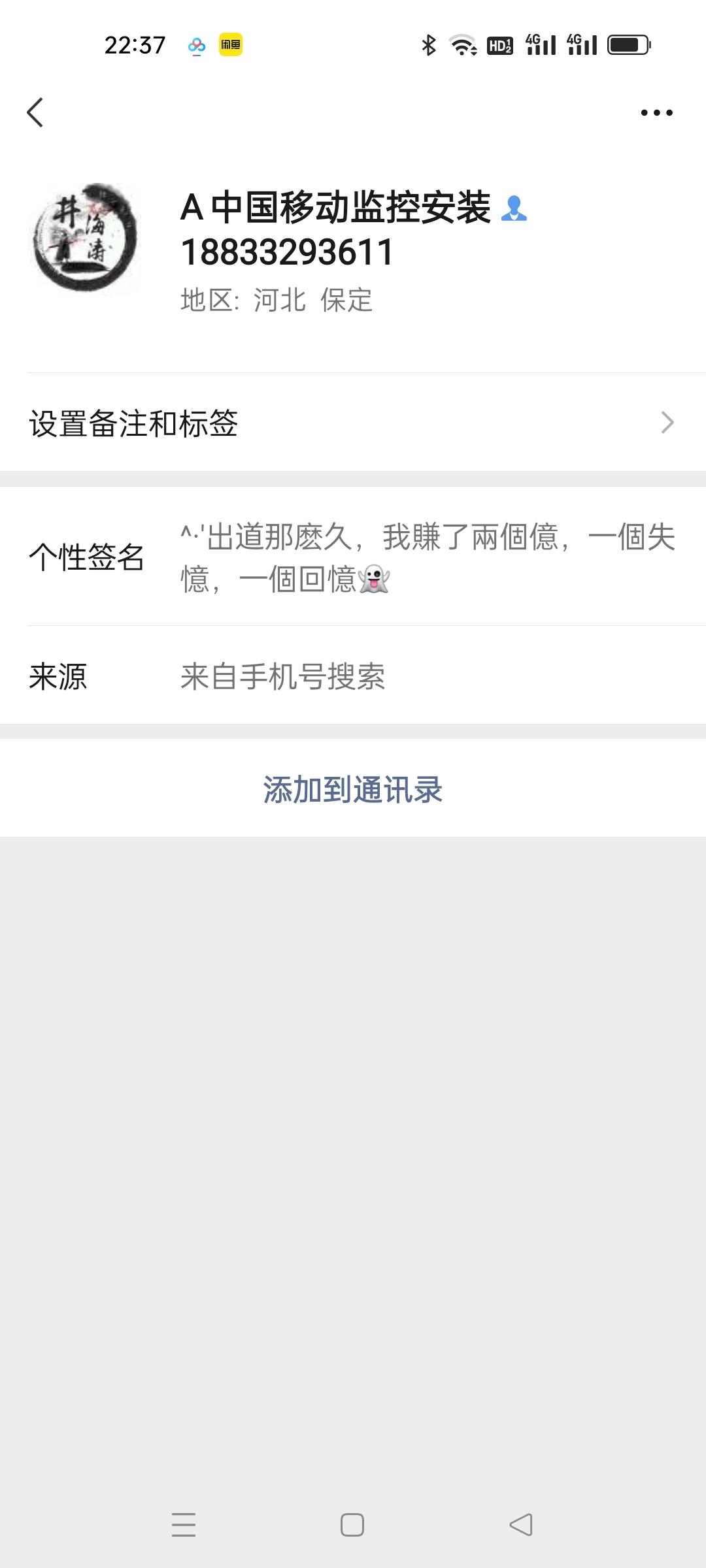706x1568 pixels.
Task: Tap system home button
Action: (352, 1525)
